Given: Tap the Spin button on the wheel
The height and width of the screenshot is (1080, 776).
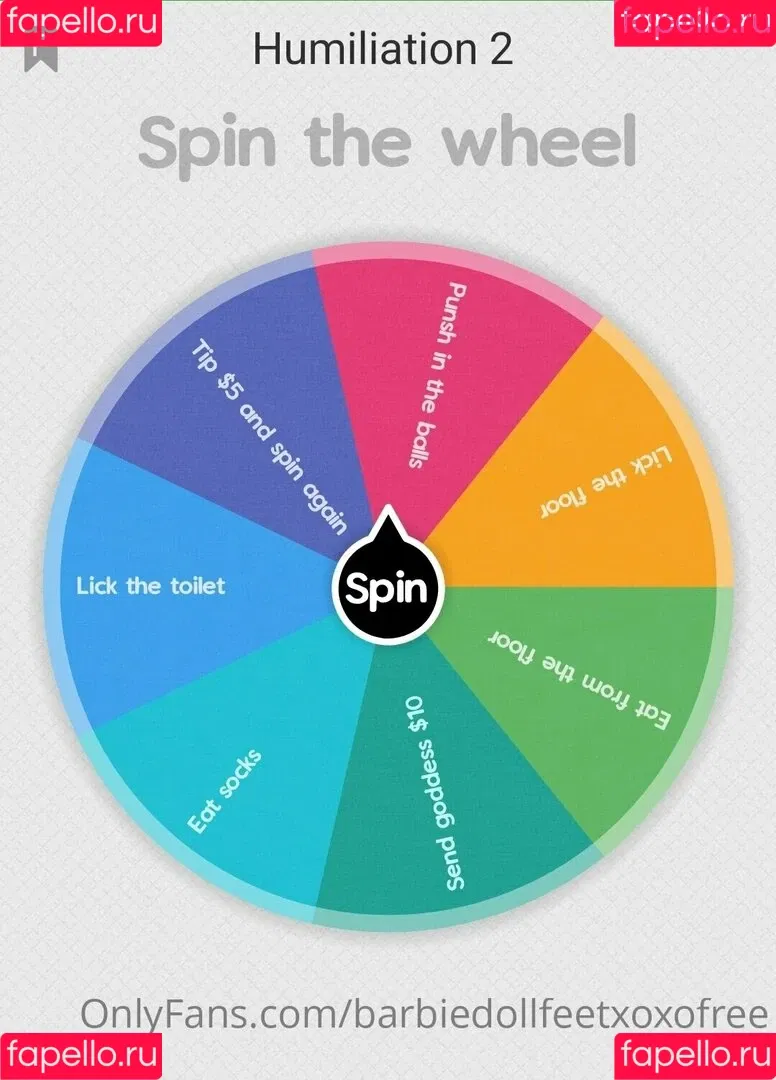Looking at the screenshot, I should 388,589.
